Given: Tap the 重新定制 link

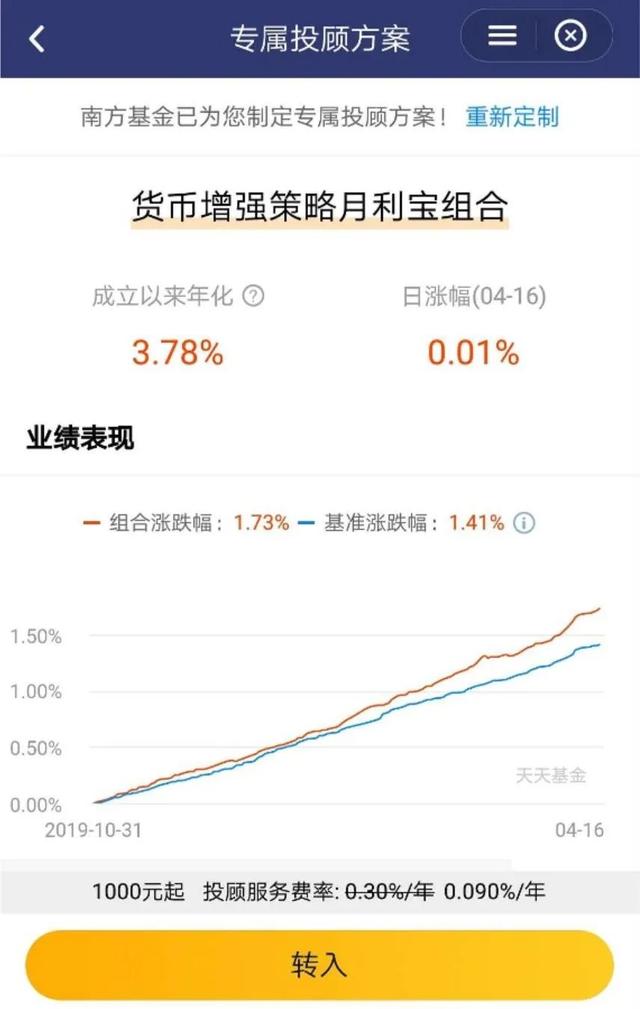Looking at the screenshot, I should coord(512,117).
